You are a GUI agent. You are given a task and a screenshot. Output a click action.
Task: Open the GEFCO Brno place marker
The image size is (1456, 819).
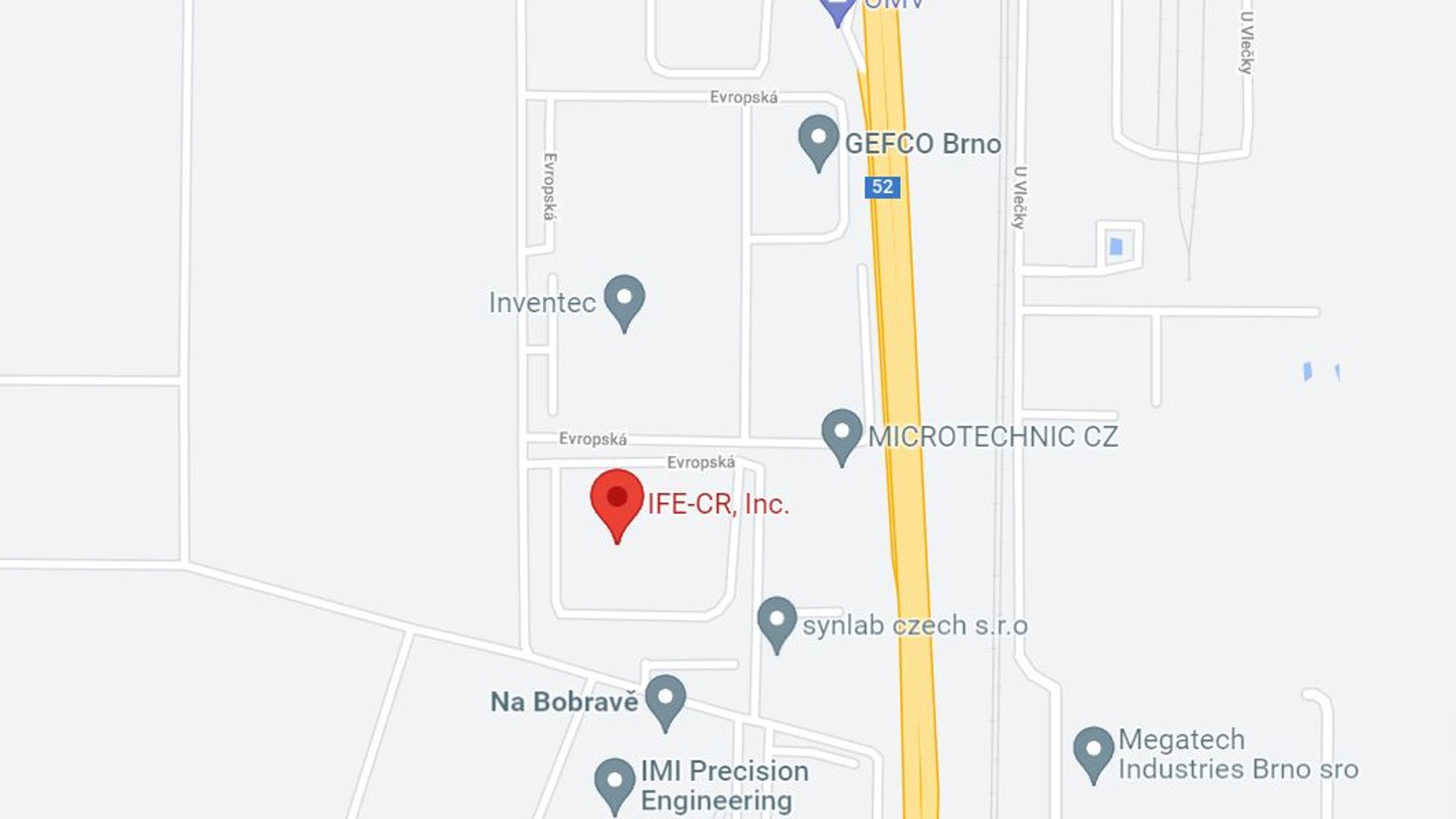pos(818,140)
